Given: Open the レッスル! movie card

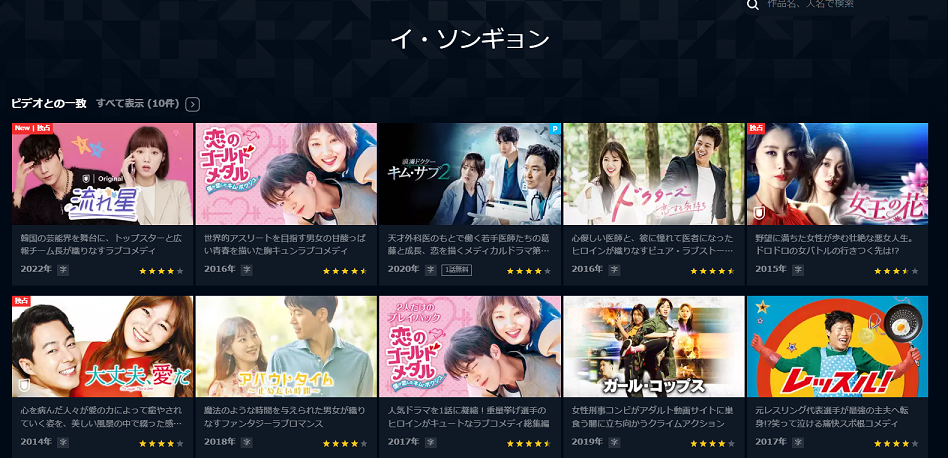Looking at the screenshot, I should tap(837, 346).
